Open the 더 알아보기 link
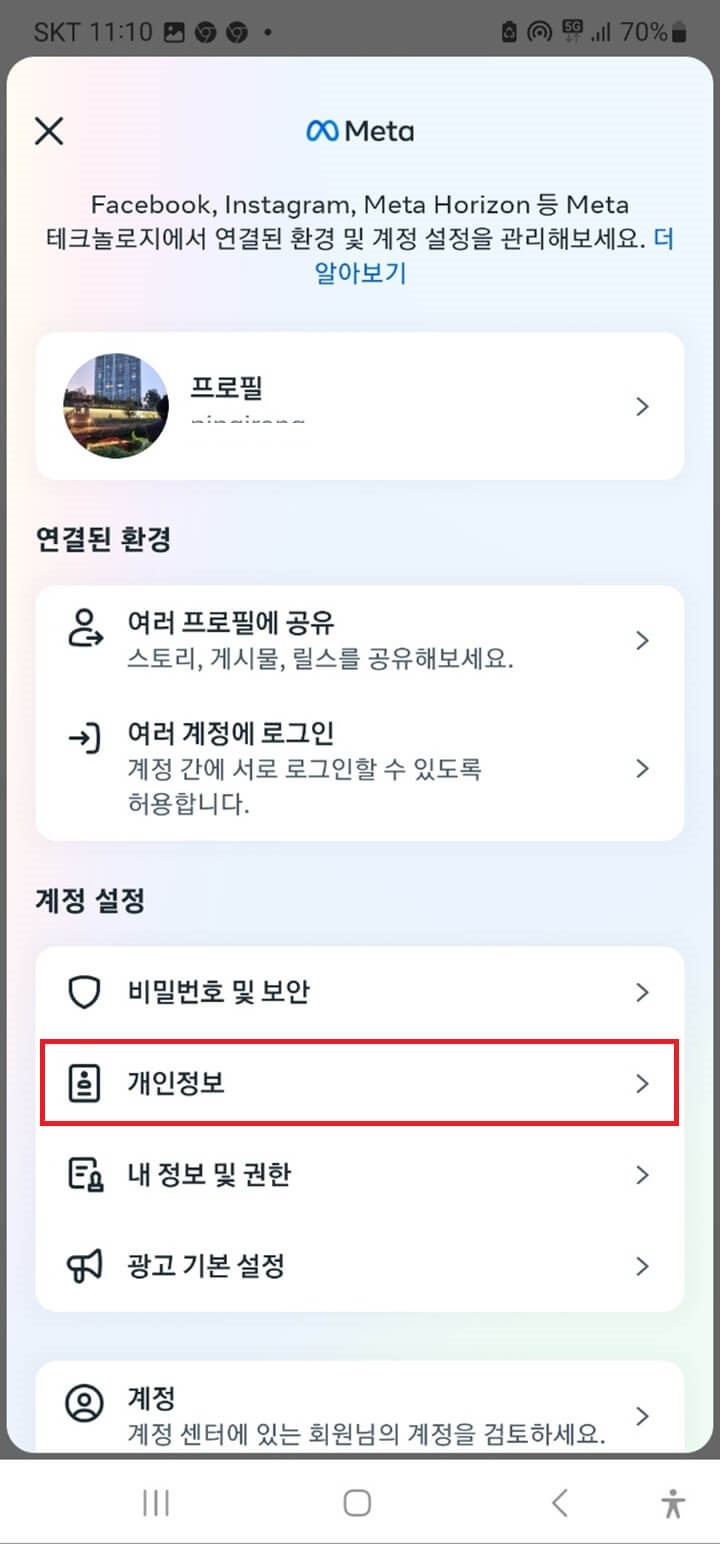 pyautogui.click(x=360, y=272)
